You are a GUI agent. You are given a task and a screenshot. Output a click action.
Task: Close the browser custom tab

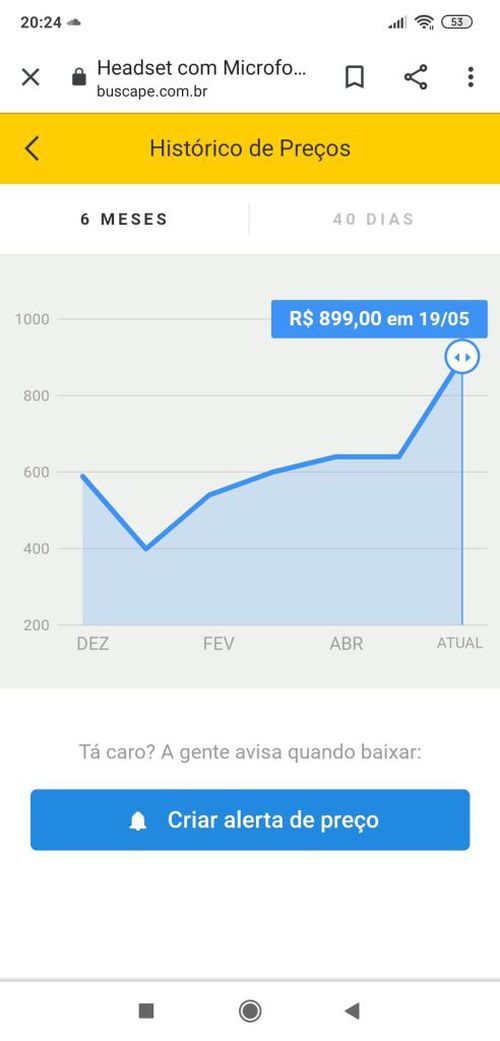(x=31, y=77)
